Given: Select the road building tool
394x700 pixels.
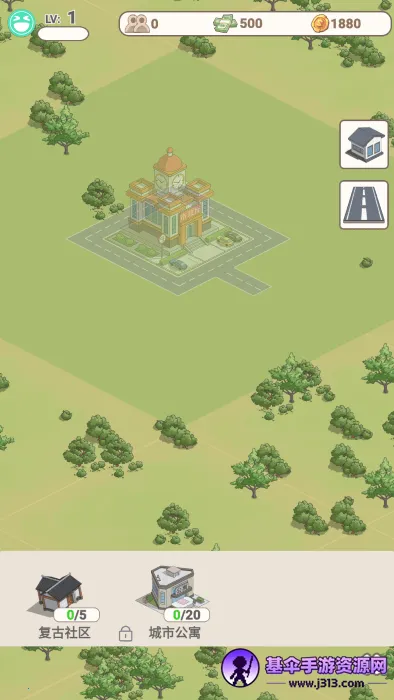Looking at the screenshot, I should point(364,205).
